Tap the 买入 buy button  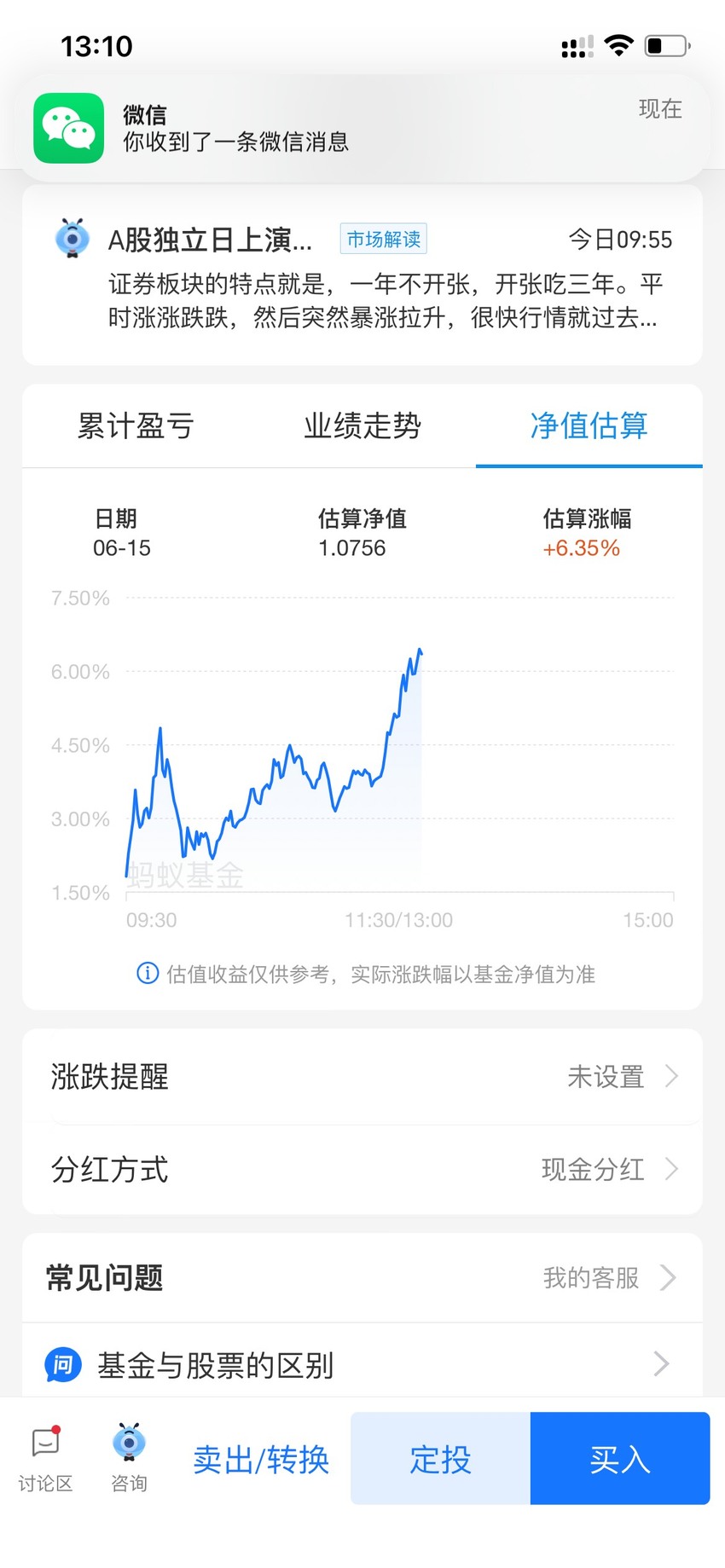coord(620,1458)
